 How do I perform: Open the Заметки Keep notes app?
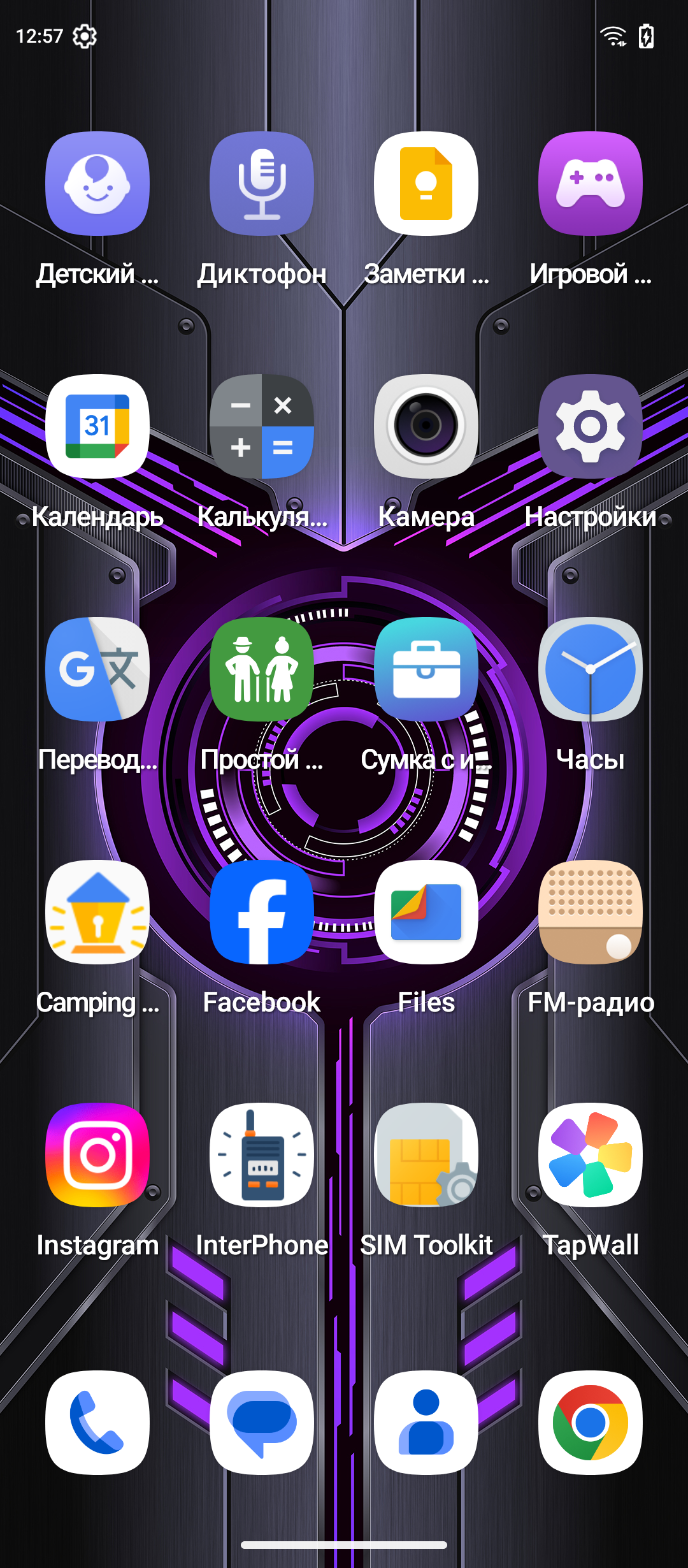tap(426, 184)
